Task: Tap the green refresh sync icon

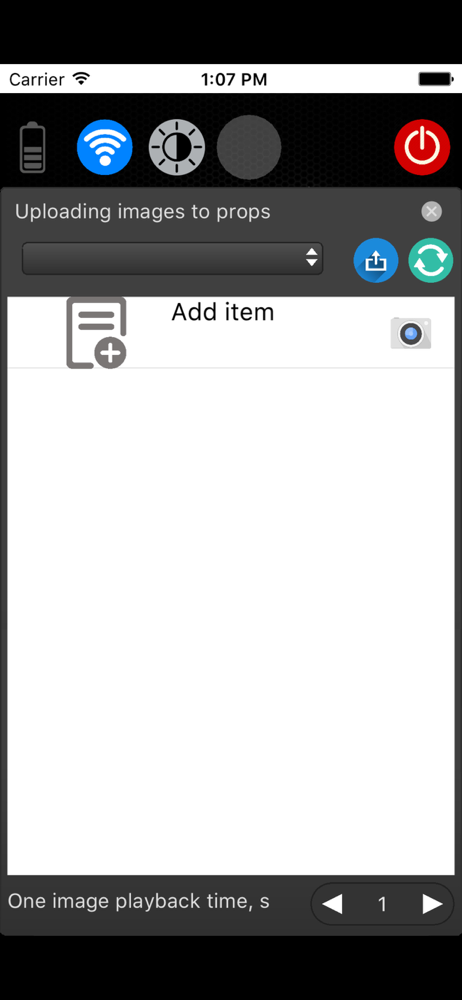Action: [431, 260]
